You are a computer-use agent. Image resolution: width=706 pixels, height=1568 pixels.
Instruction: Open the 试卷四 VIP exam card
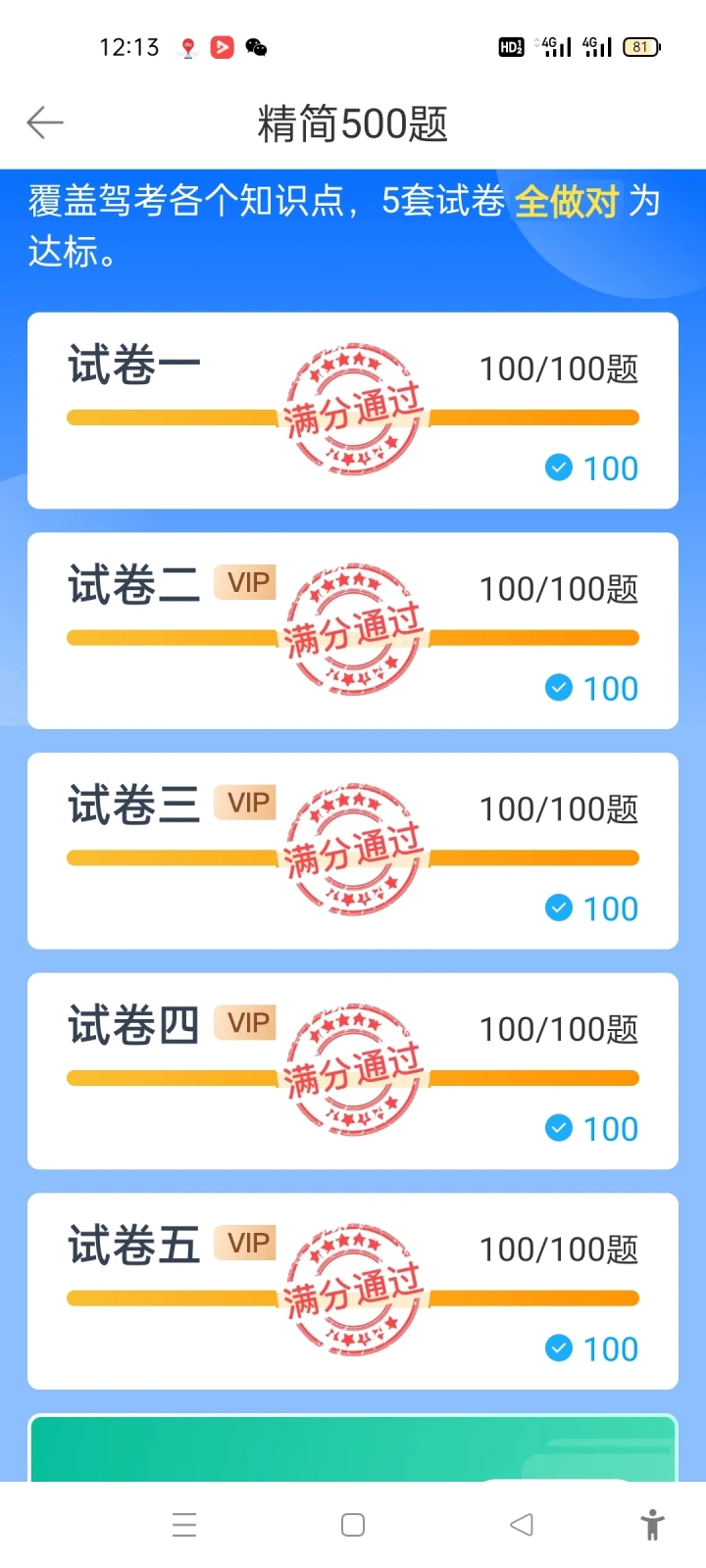[x=353, y=1071]
